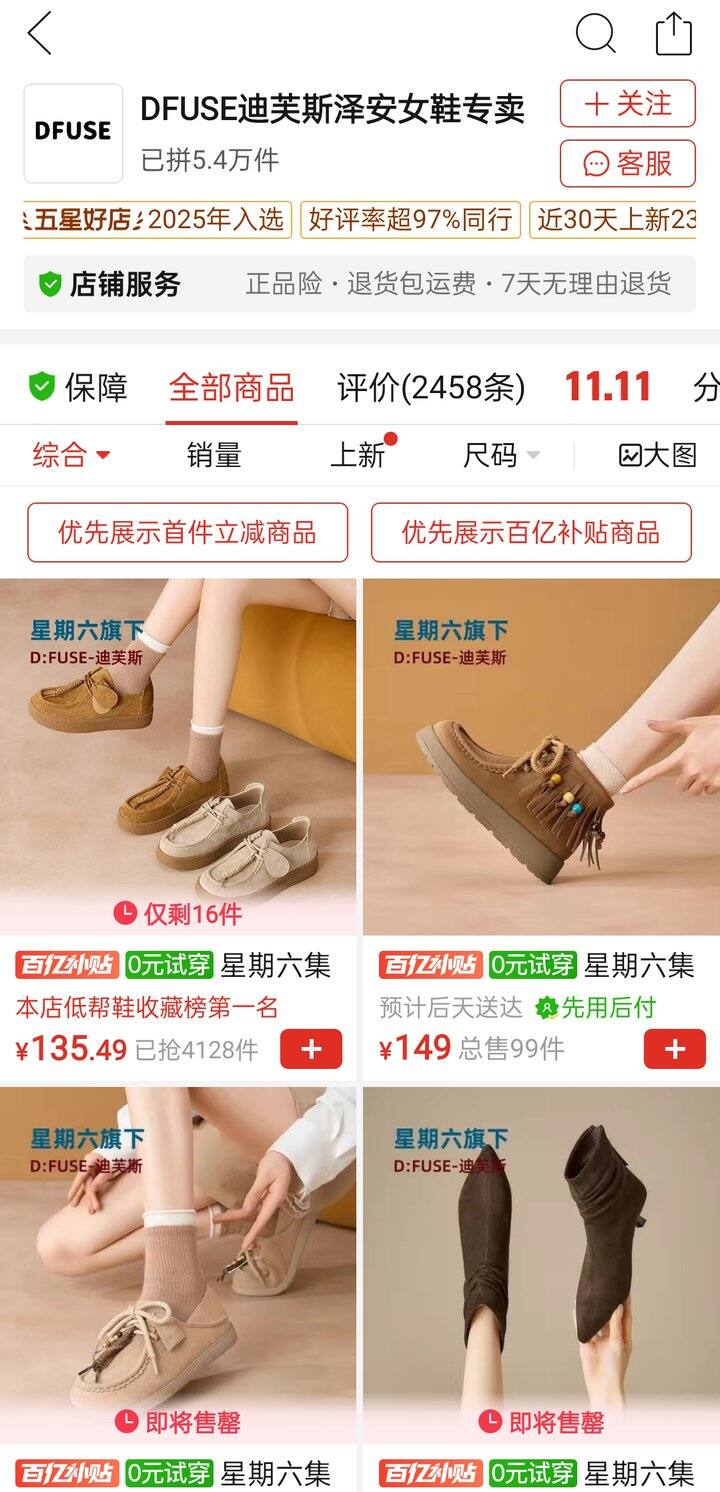Screen dimensions: 720x1492
Task: Expand the 综合 sort dropdown
Action: pyautogui.click(x=71, y=455)
